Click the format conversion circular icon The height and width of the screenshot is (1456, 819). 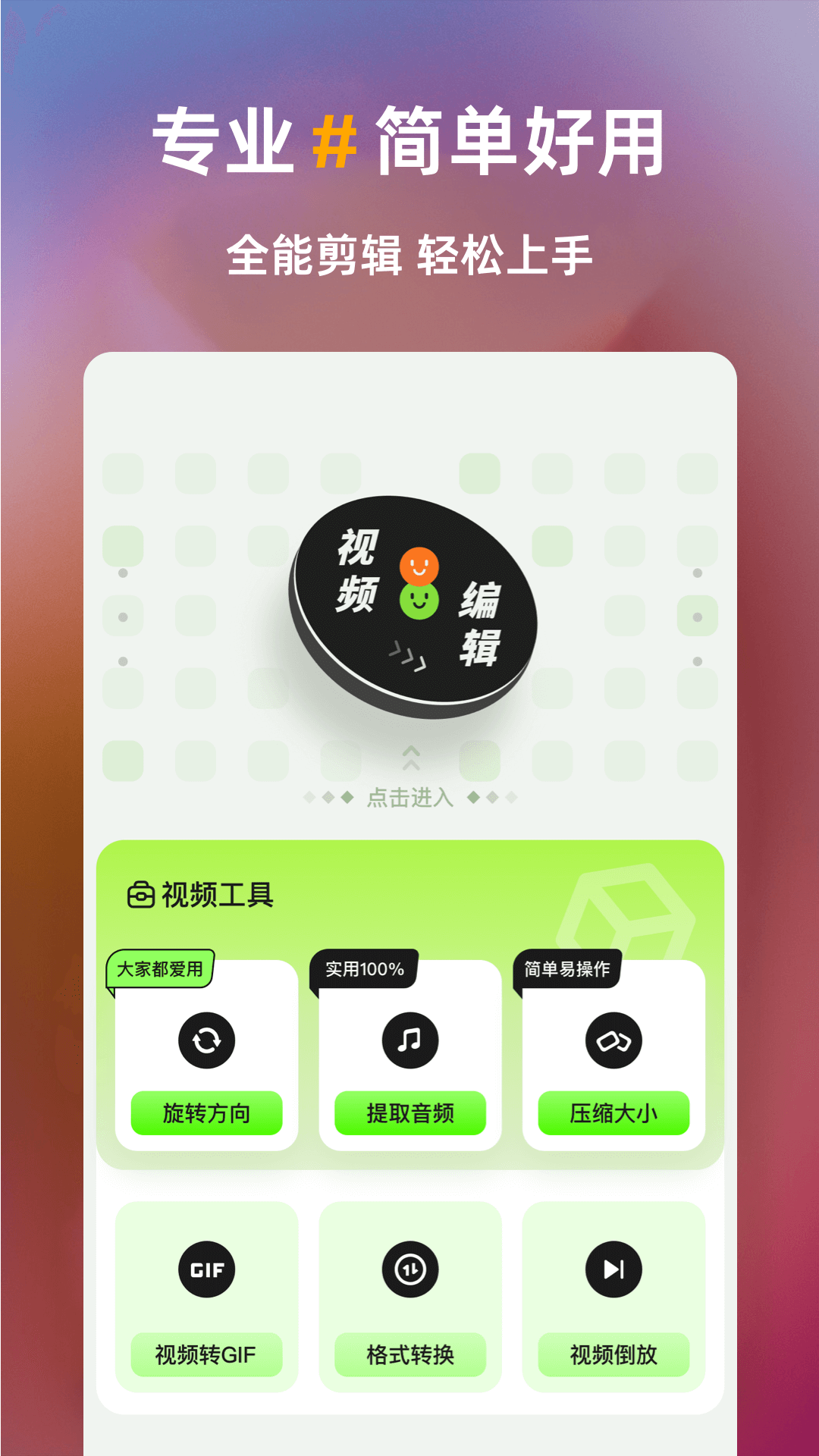click(409, 1269)
